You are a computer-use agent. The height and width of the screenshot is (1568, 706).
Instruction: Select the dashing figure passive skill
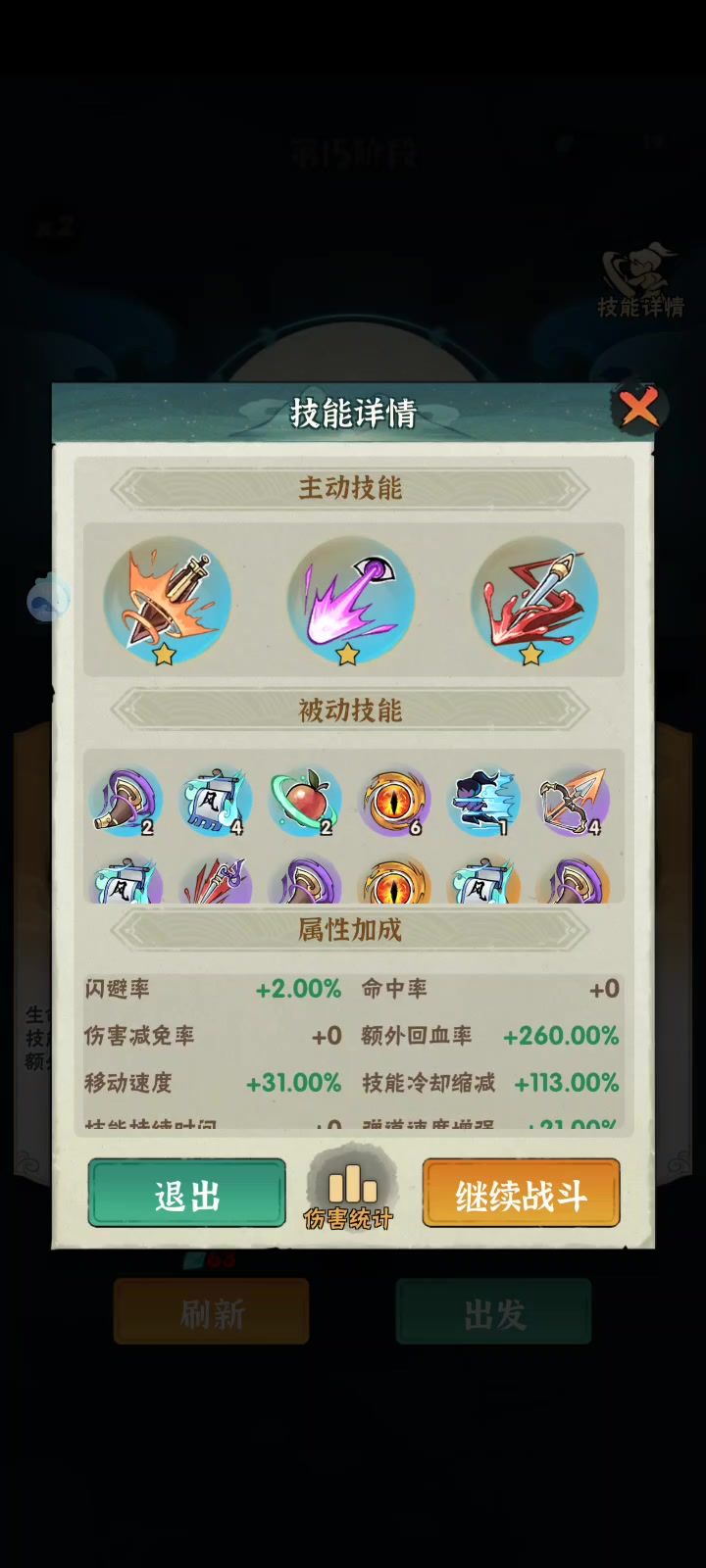pos(483,801)
